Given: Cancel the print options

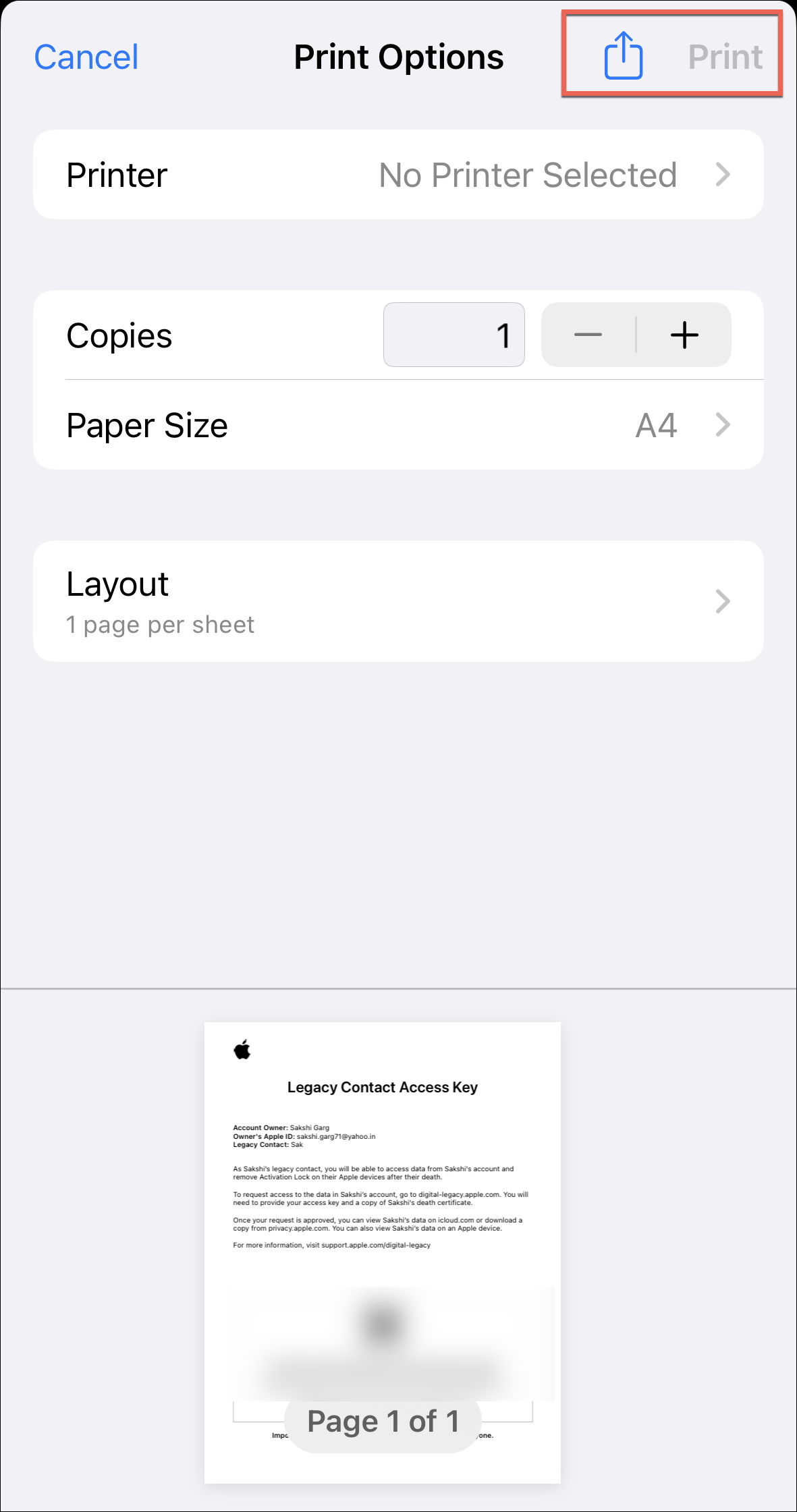Looking at the screenshot, I should coord(86,57).
